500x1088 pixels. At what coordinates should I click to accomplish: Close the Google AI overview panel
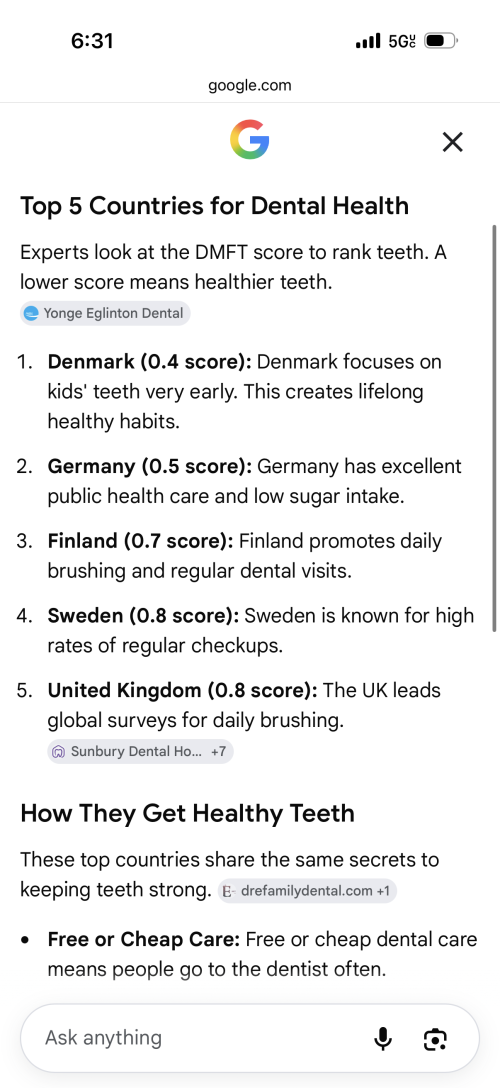click(x=452, y=142)
